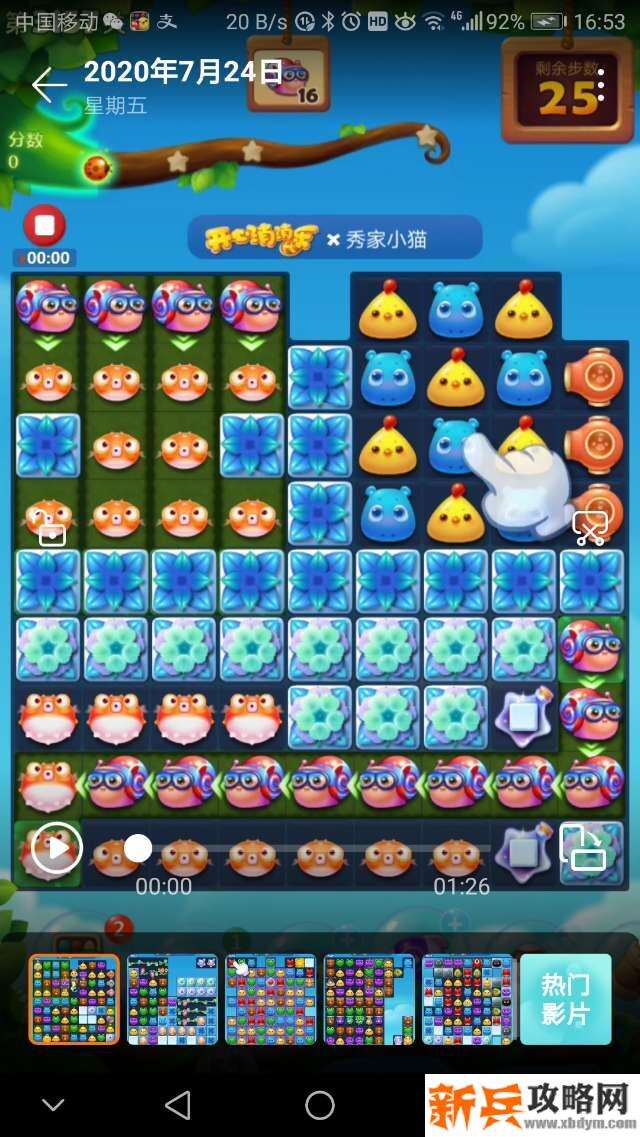Viewport: 640px width, 1137px height.
Task: Open the third video thumbnail
Action: tap(270, 999)
